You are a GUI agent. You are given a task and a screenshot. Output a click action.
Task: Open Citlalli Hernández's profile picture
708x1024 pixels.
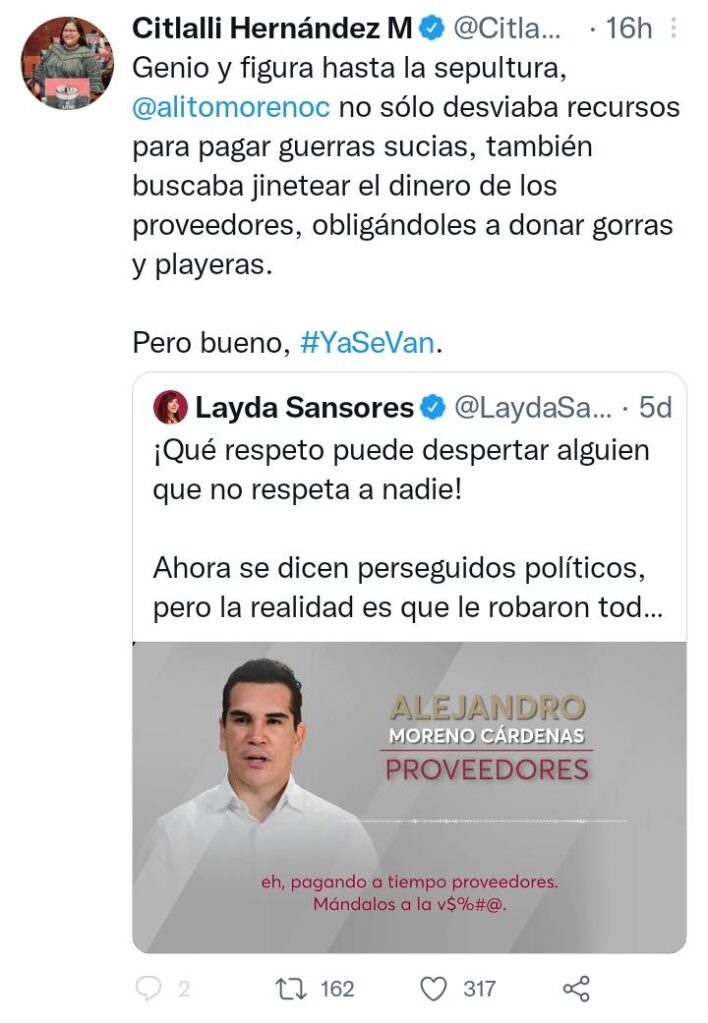coord(66,63)
